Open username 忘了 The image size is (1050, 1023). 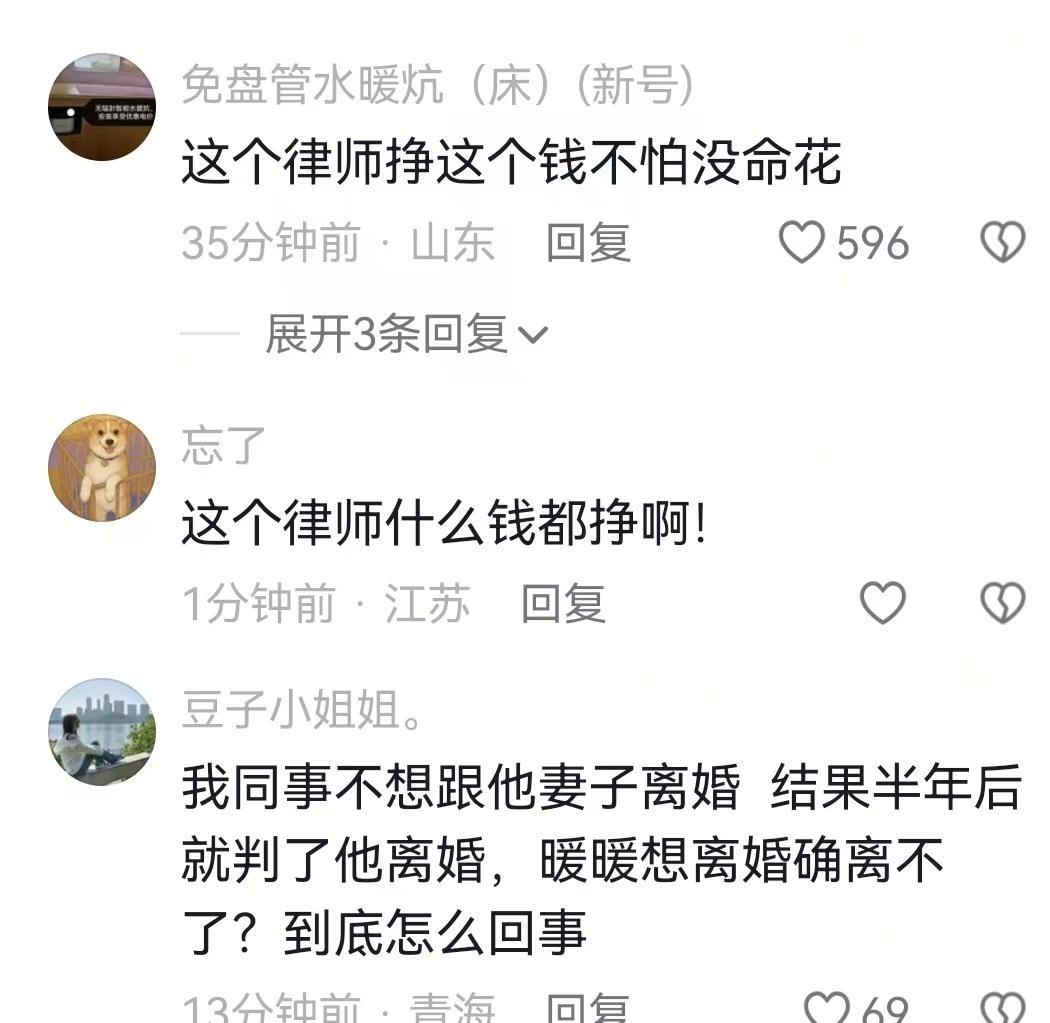pos(224,446)
